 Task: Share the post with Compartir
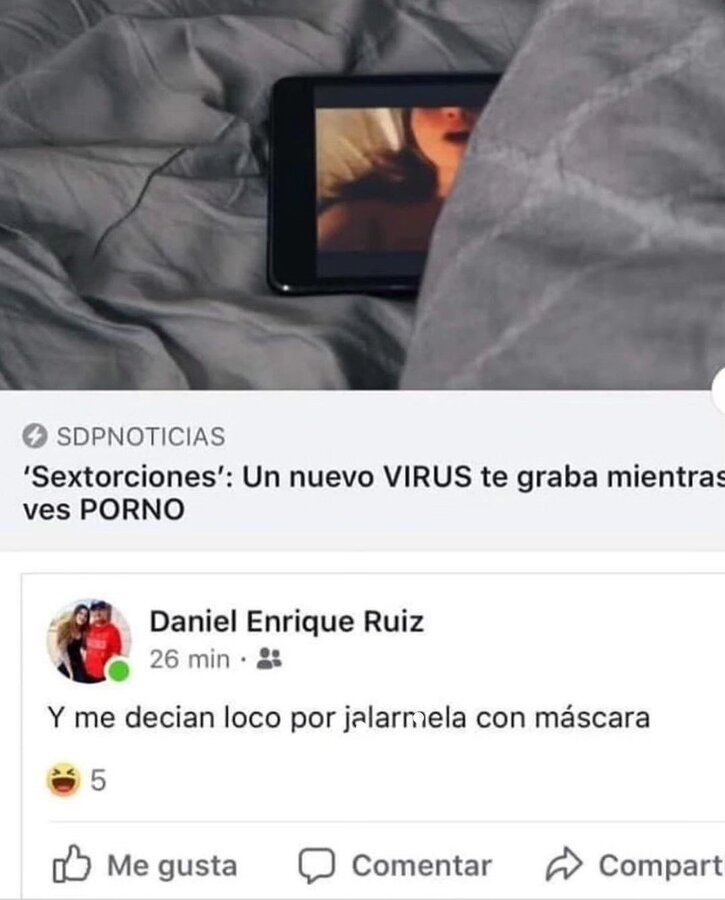635,865
